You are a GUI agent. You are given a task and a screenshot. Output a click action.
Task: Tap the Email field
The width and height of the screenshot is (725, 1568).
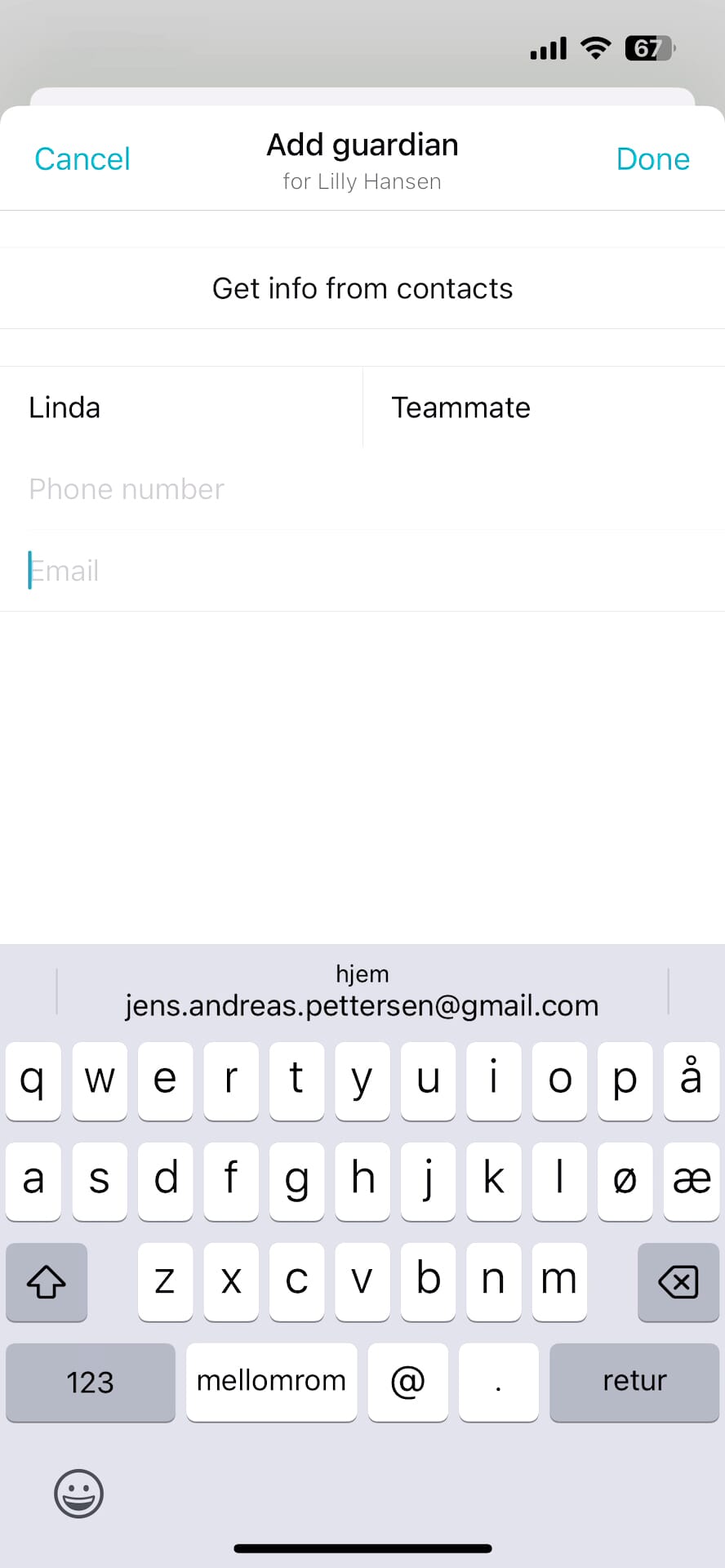(362, 571)
